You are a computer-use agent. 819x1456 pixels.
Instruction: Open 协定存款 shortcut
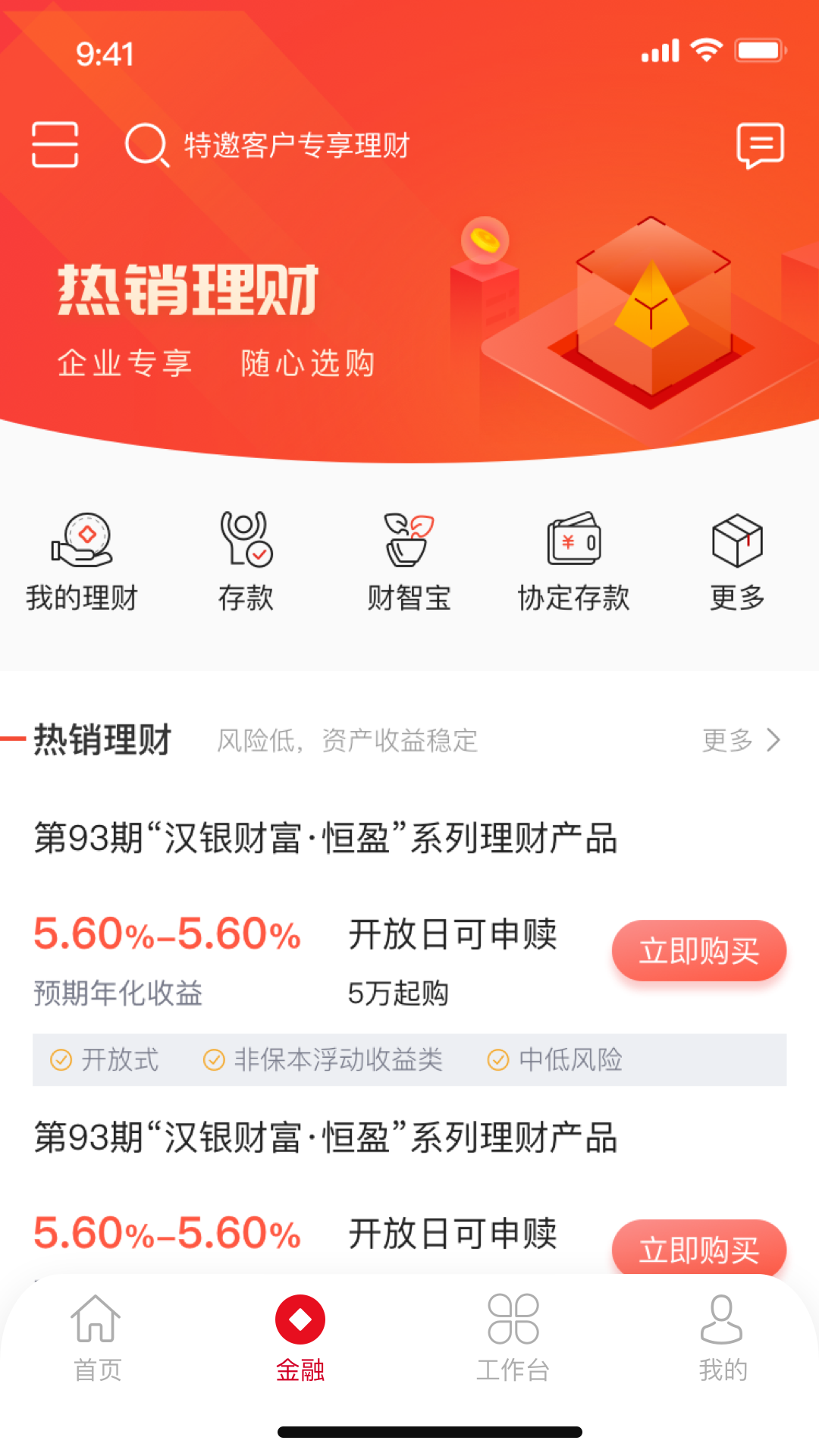(573, 563)
